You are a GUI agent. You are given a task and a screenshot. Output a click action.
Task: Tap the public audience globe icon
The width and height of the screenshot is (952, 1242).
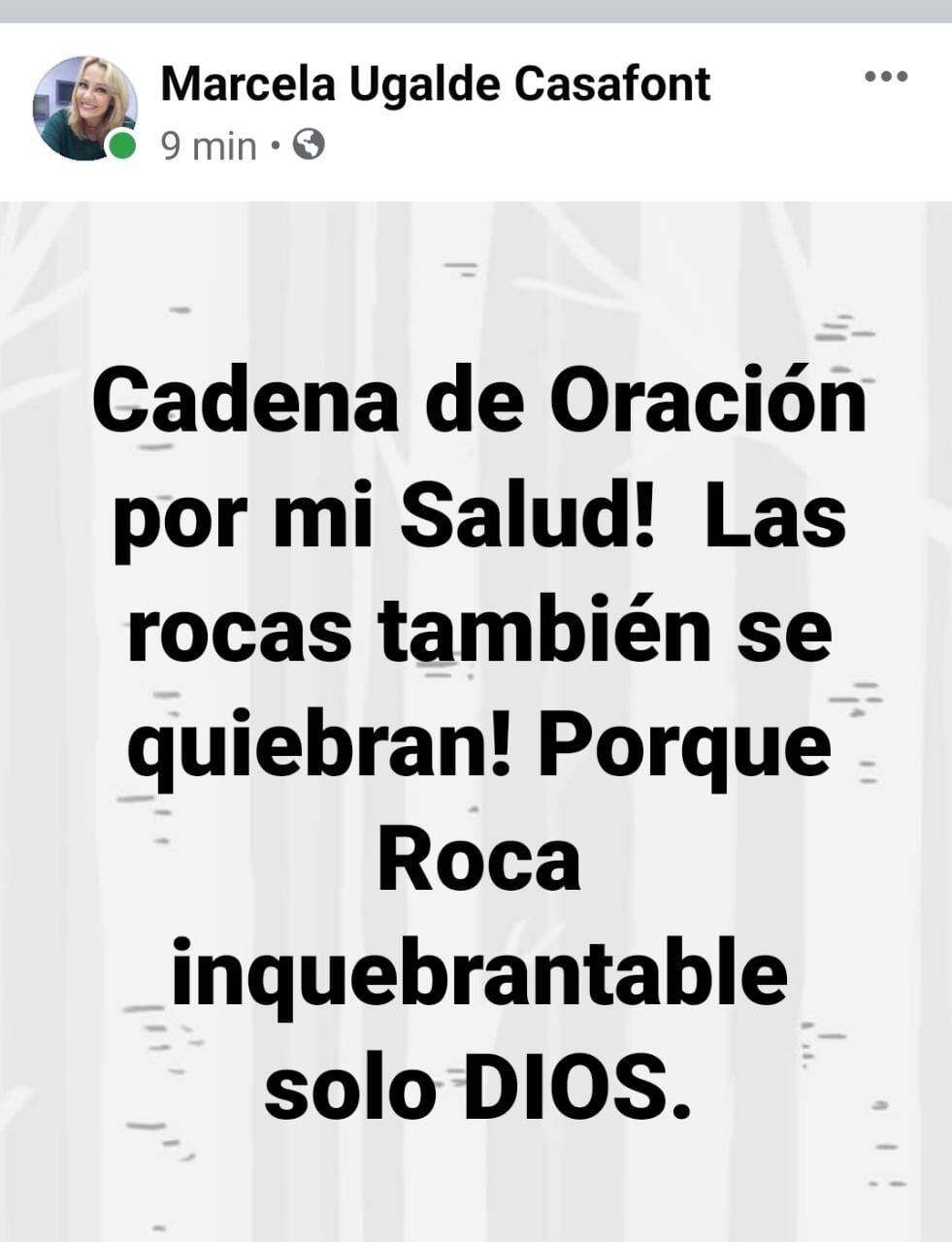click(x=308, y=146)
